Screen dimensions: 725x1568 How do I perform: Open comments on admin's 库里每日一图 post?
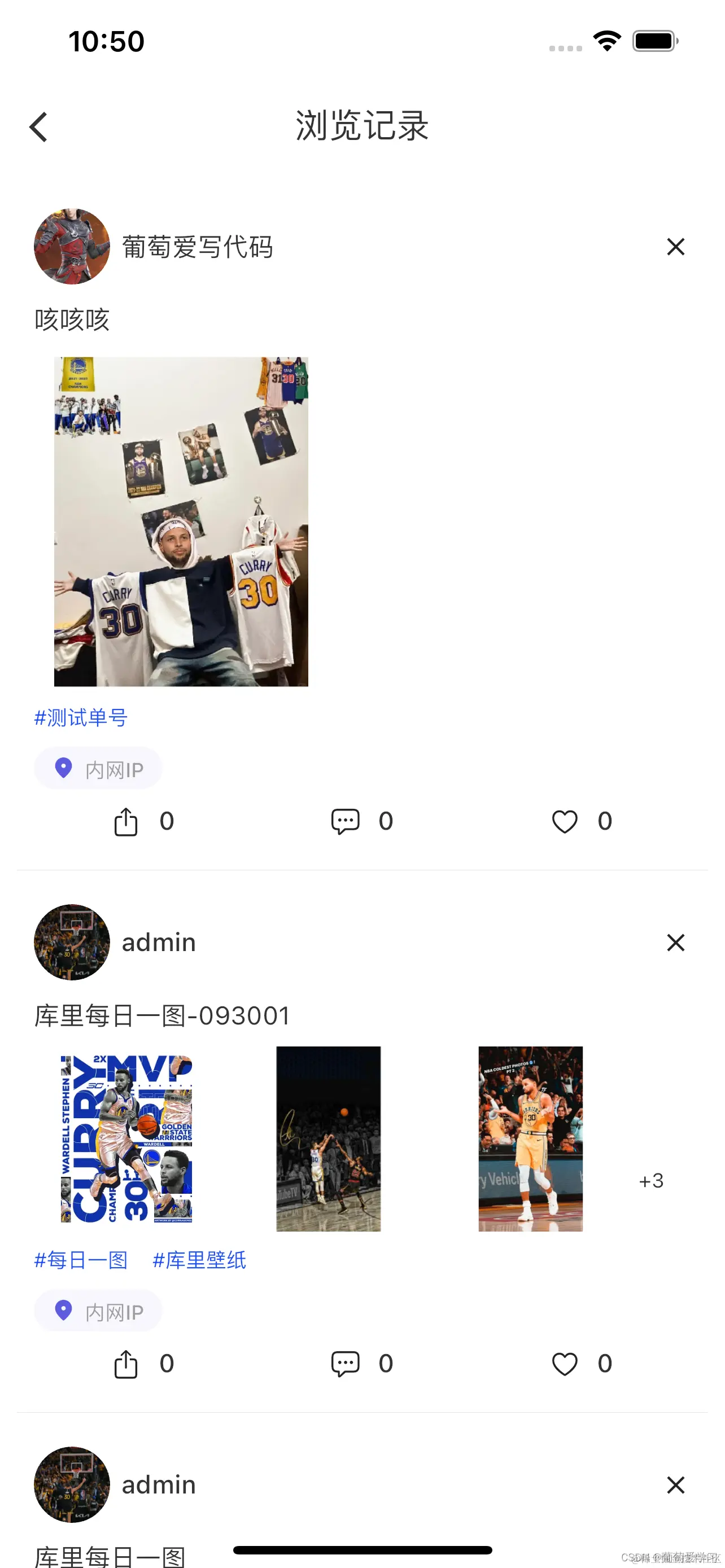coord(344,1364)
